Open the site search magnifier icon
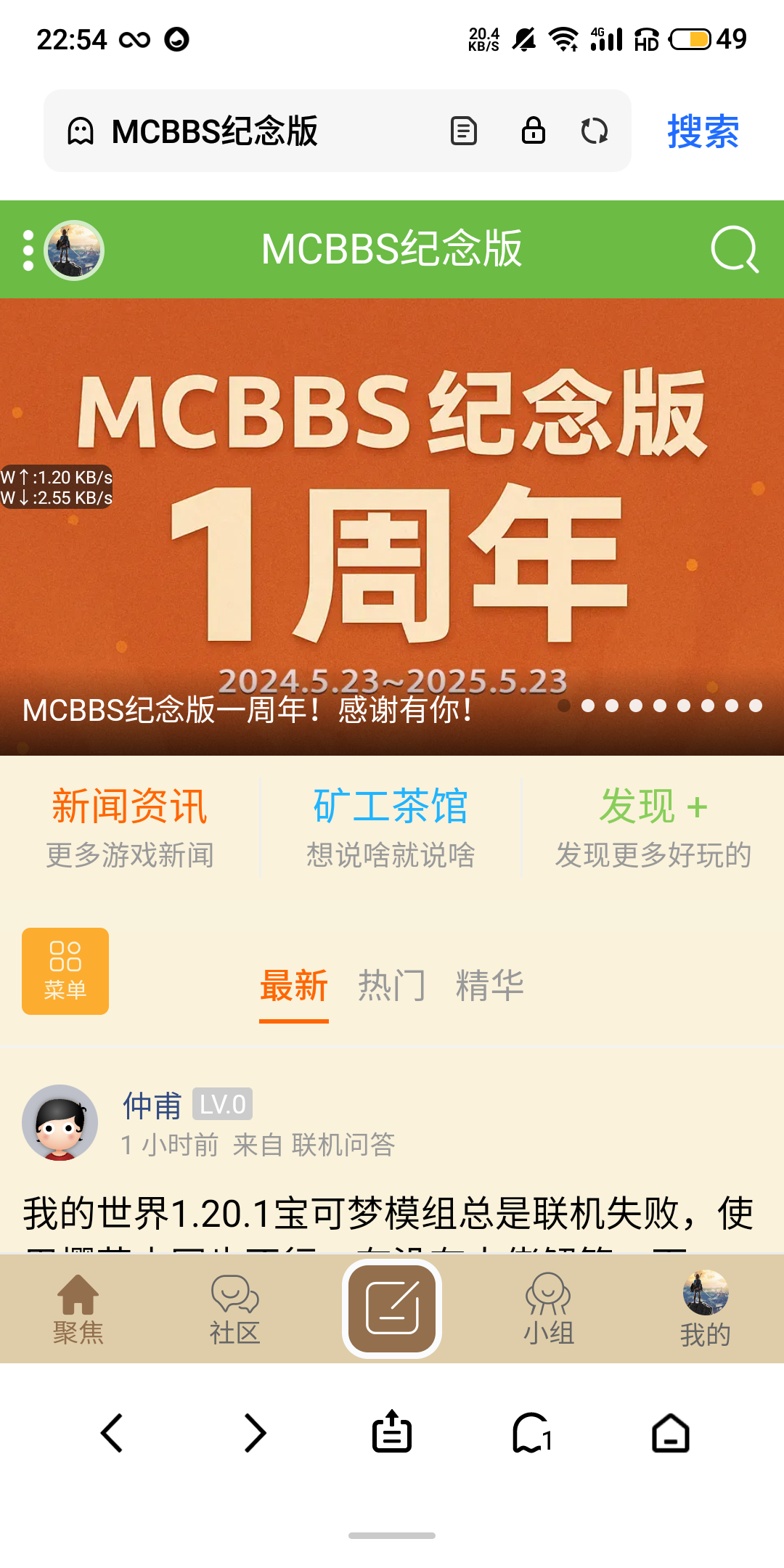Image resolution: width=784 pixels, height=1568 pixels. 734,250
